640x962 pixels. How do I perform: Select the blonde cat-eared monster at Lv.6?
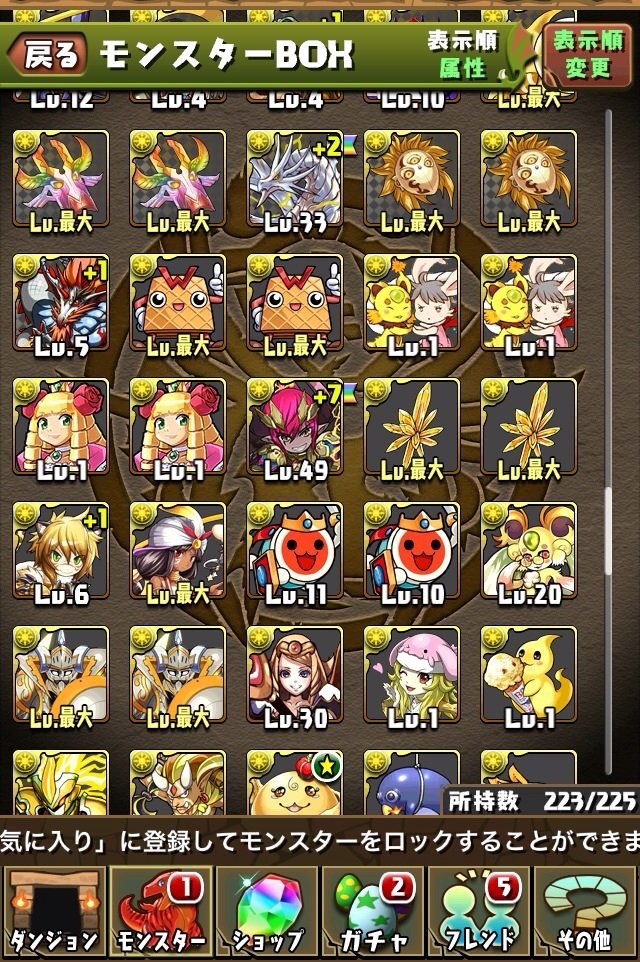point(60,551)
